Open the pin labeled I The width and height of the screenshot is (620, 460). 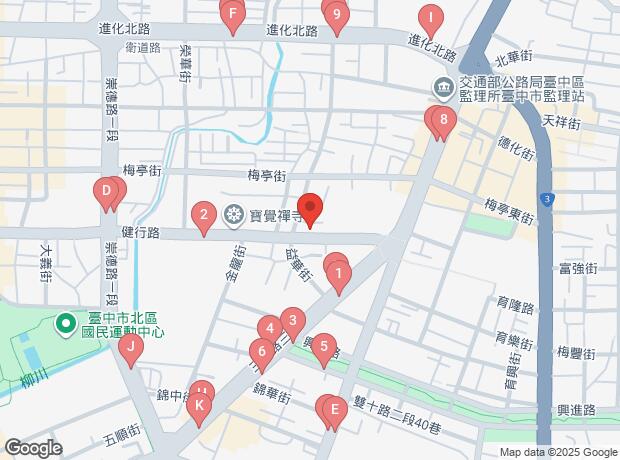pos(430,17)
